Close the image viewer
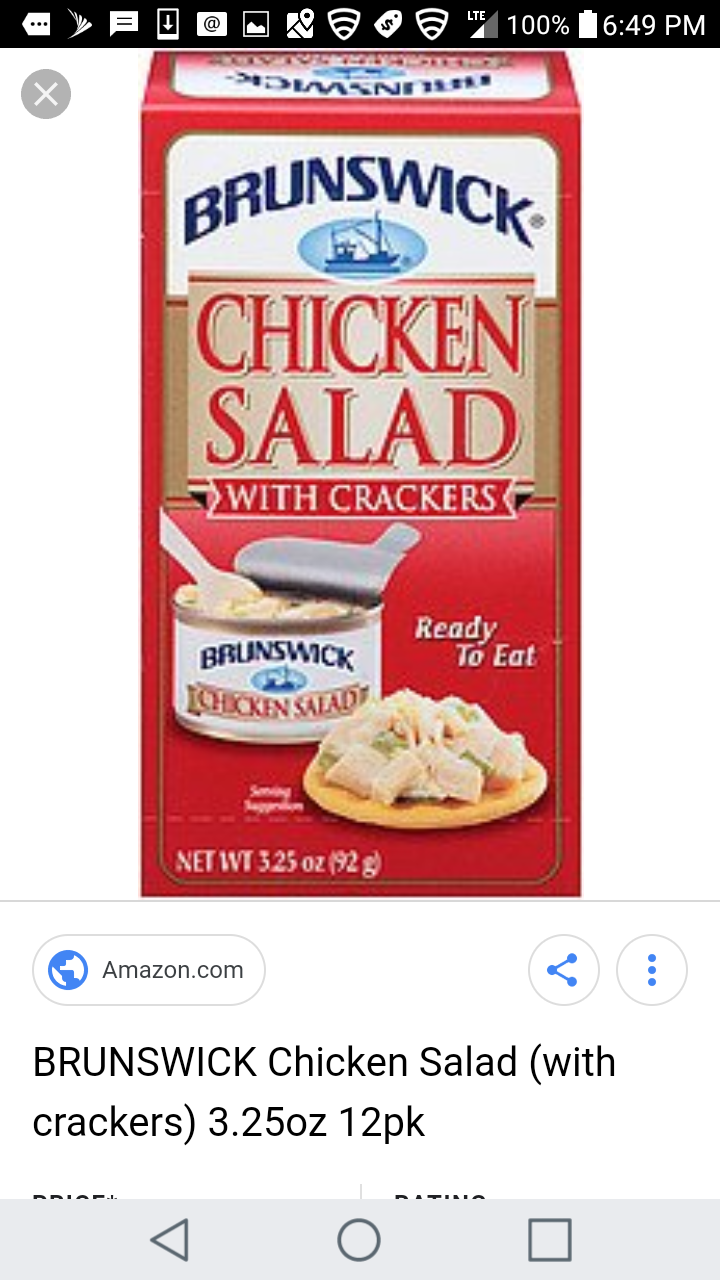 click(x=46, y=95)
